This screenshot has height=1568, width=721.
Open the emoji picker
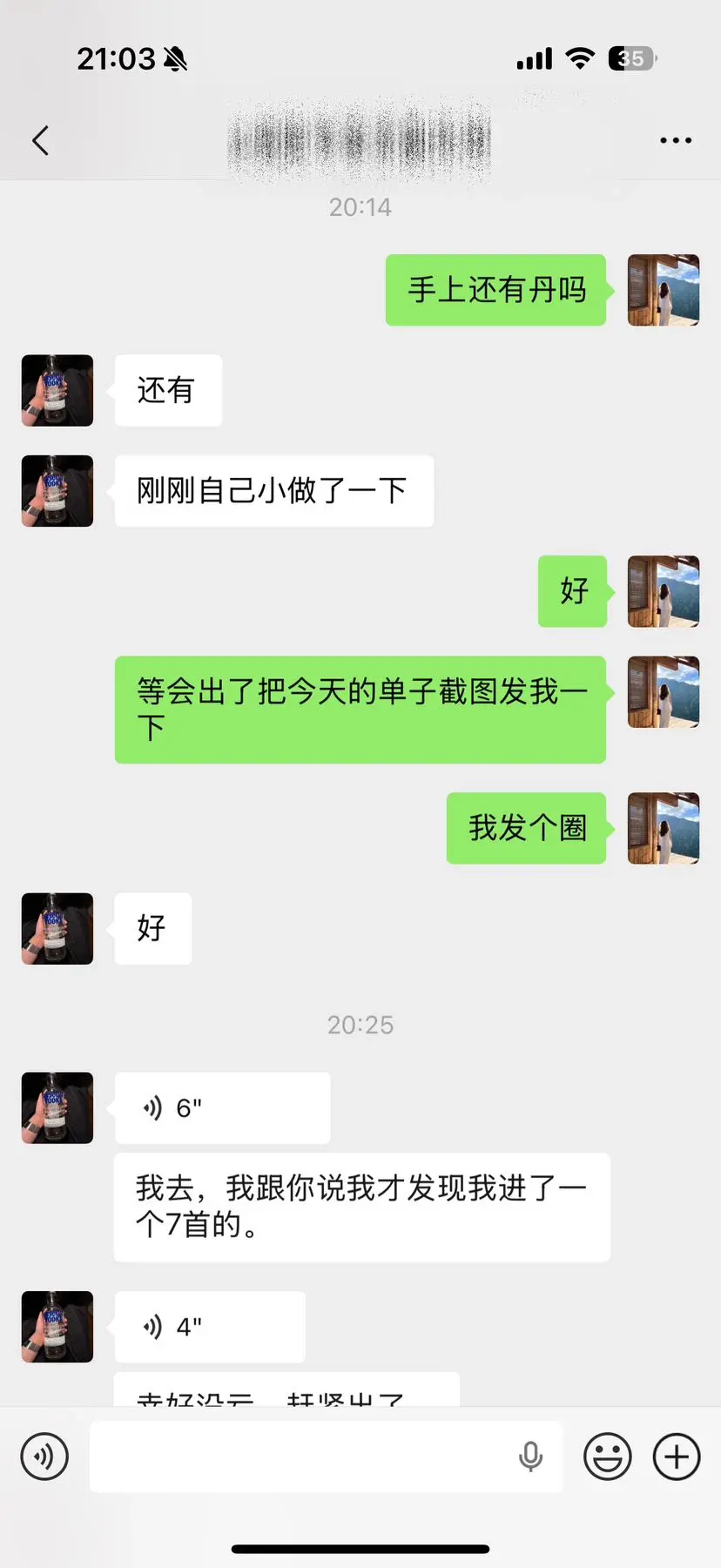(x=608, y=1457)
